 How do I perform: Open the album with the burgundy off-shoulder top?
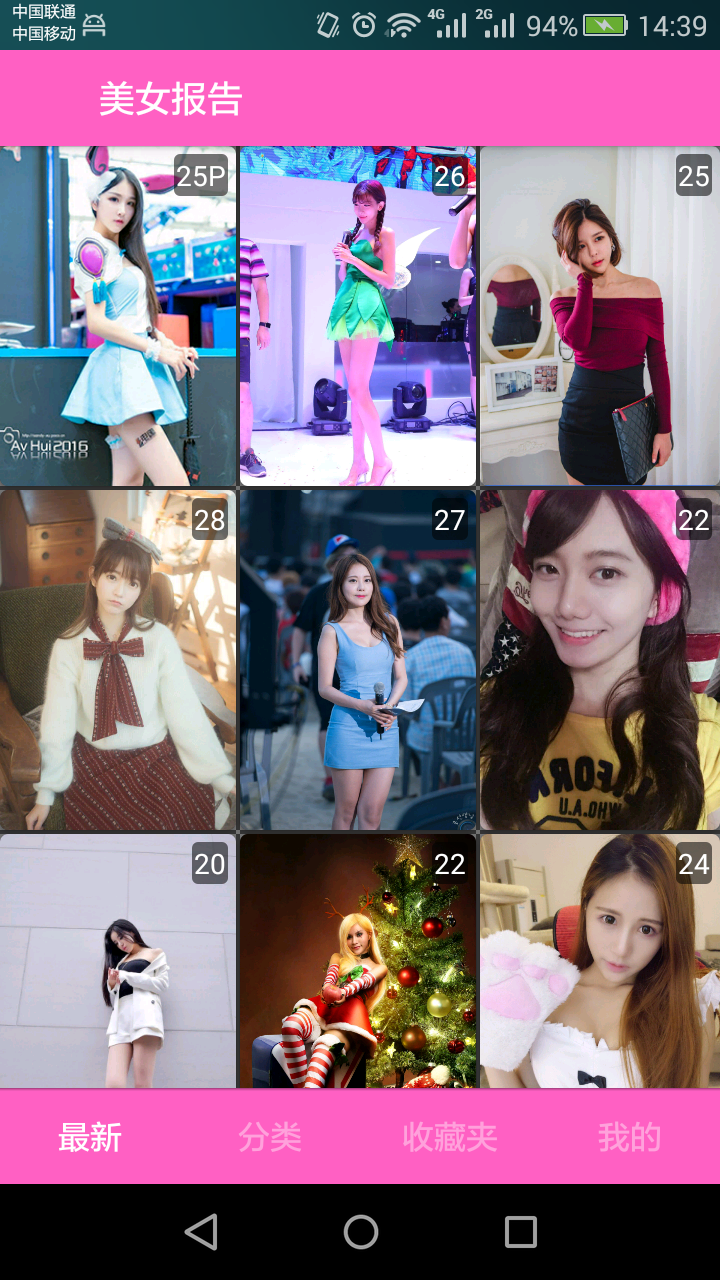600,317
